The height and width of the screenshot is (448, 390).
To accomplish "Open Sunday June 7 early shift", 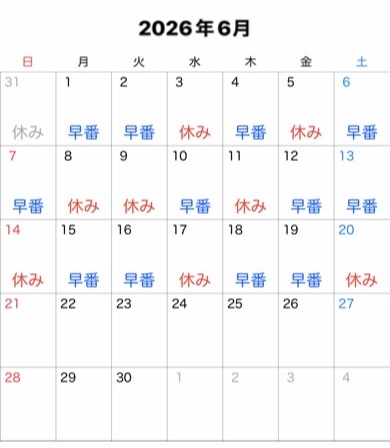I will tap(28, 183).
